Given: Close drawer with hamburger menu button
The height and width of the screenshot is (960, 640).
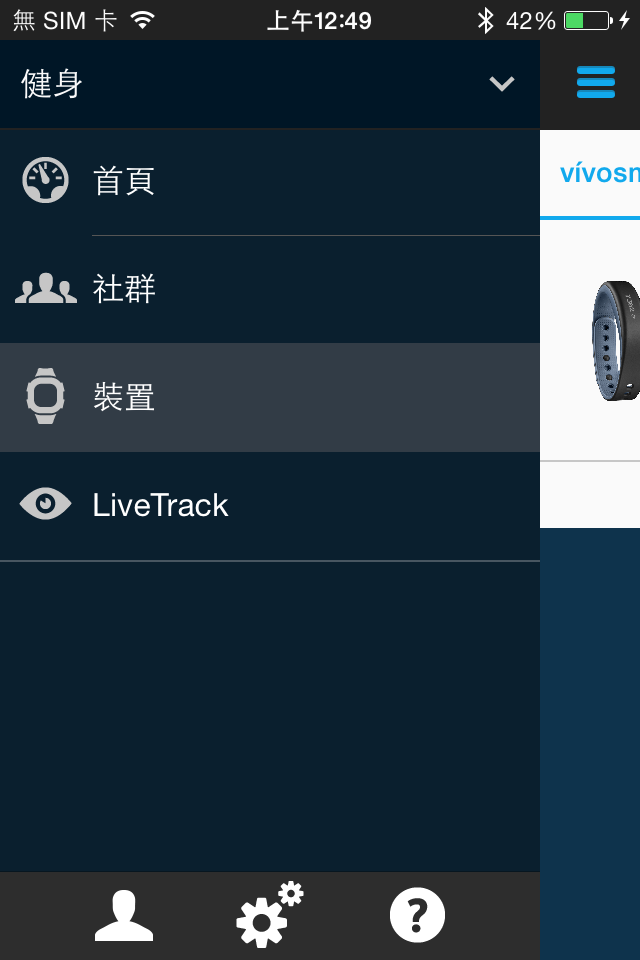Looking at the screenshot, I should point(596,82).
